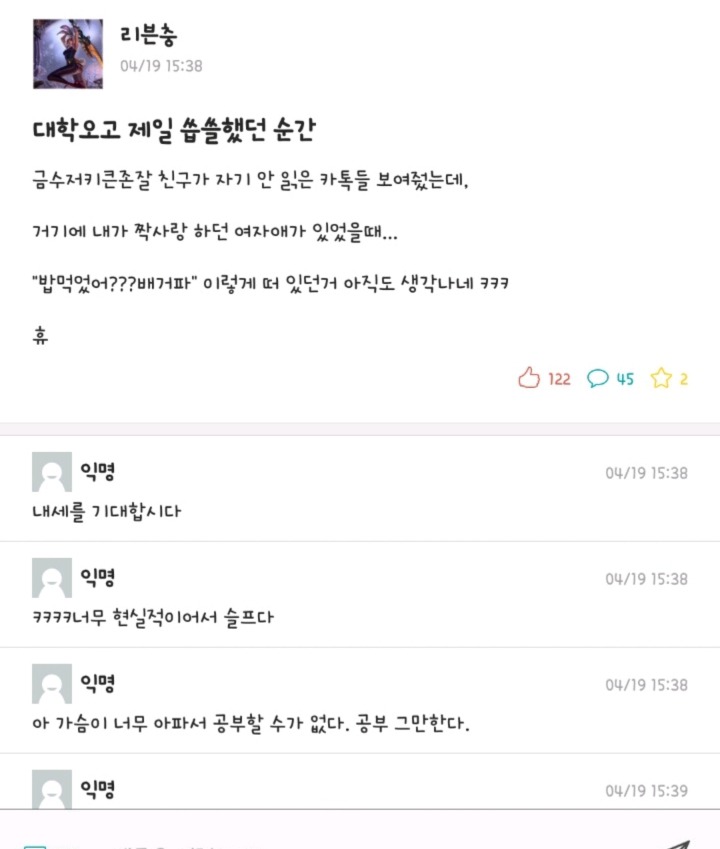Like the post with 122 likes

tap(530, 379)
